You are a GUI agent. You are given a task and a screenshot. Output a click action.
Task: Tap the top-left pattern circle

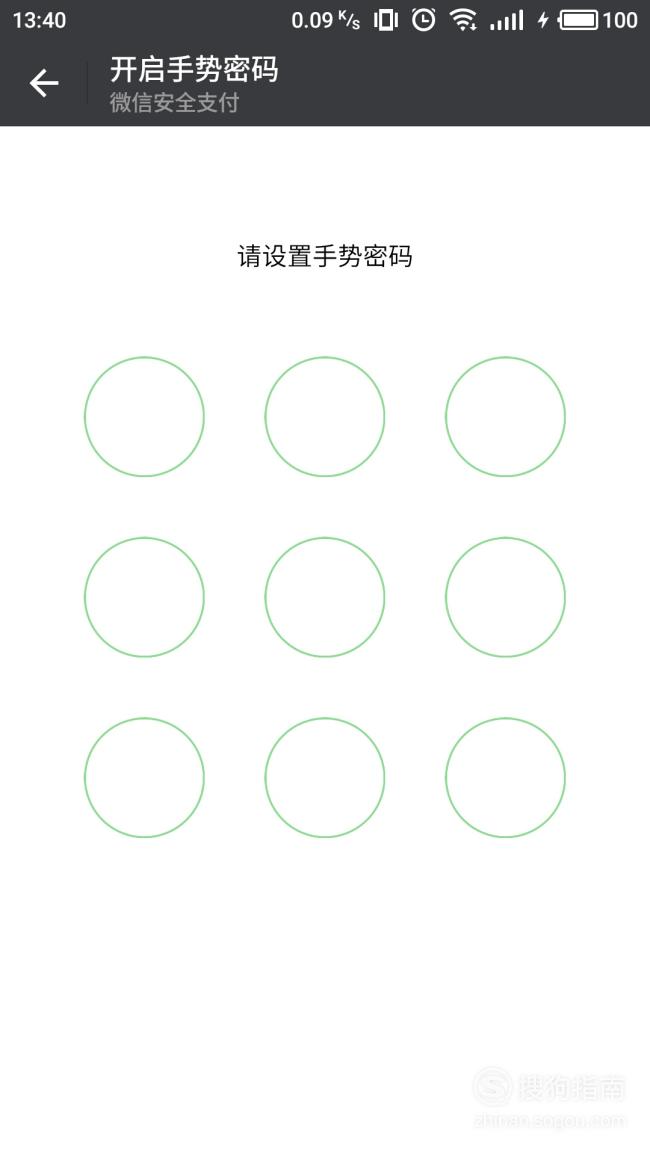click(x=144, y=417)
